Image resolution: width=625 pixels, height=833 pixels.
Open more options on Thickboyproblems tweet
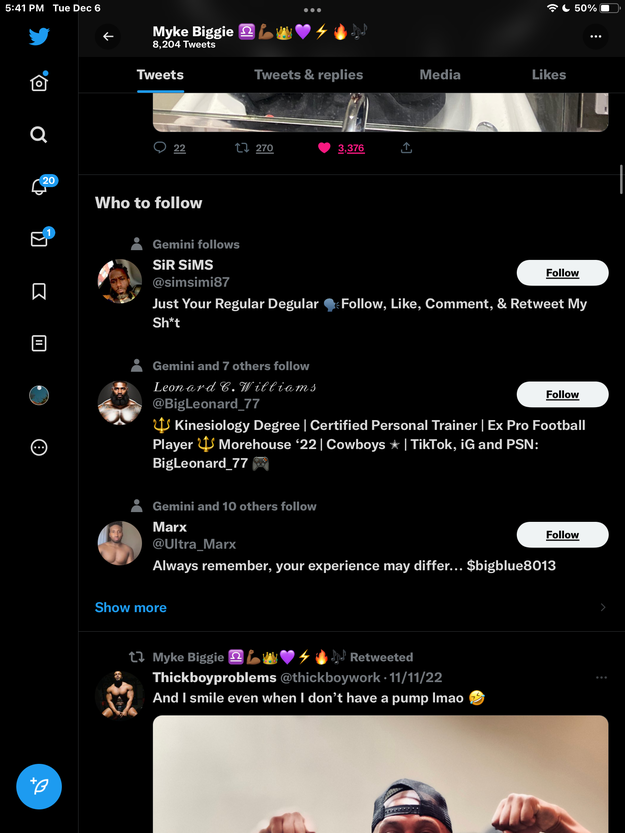tap(601, 678)
